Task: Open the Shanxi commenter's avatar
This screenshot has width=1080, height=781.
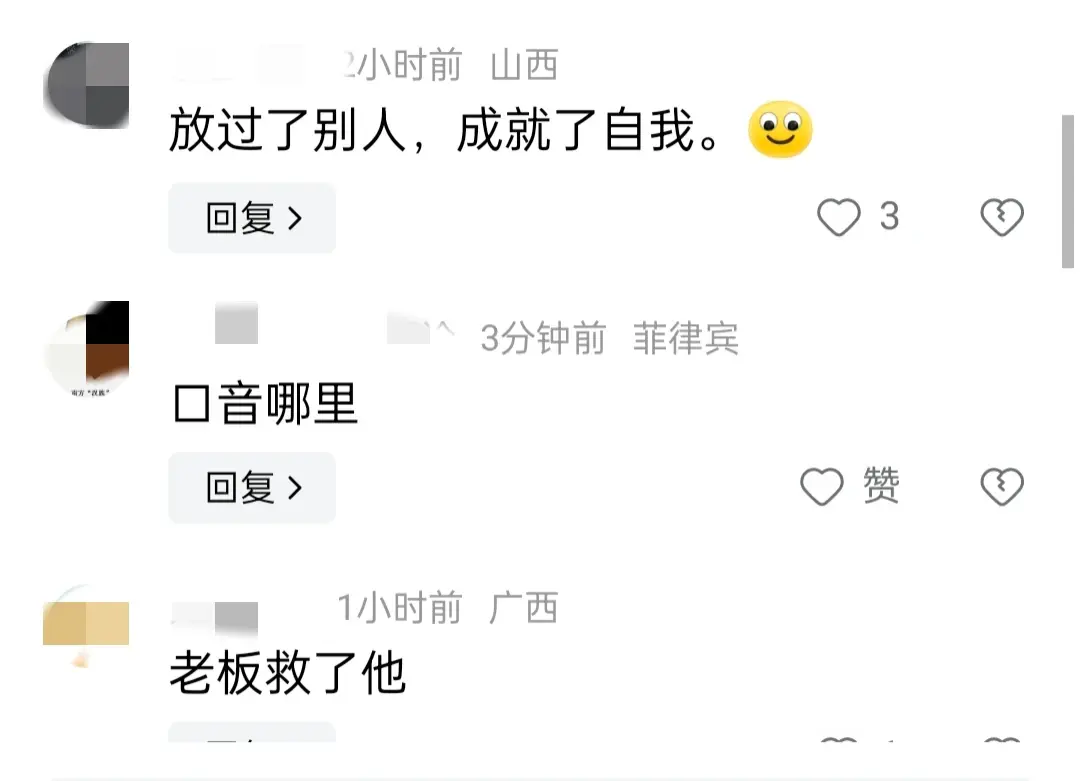Action: (87, 87)
